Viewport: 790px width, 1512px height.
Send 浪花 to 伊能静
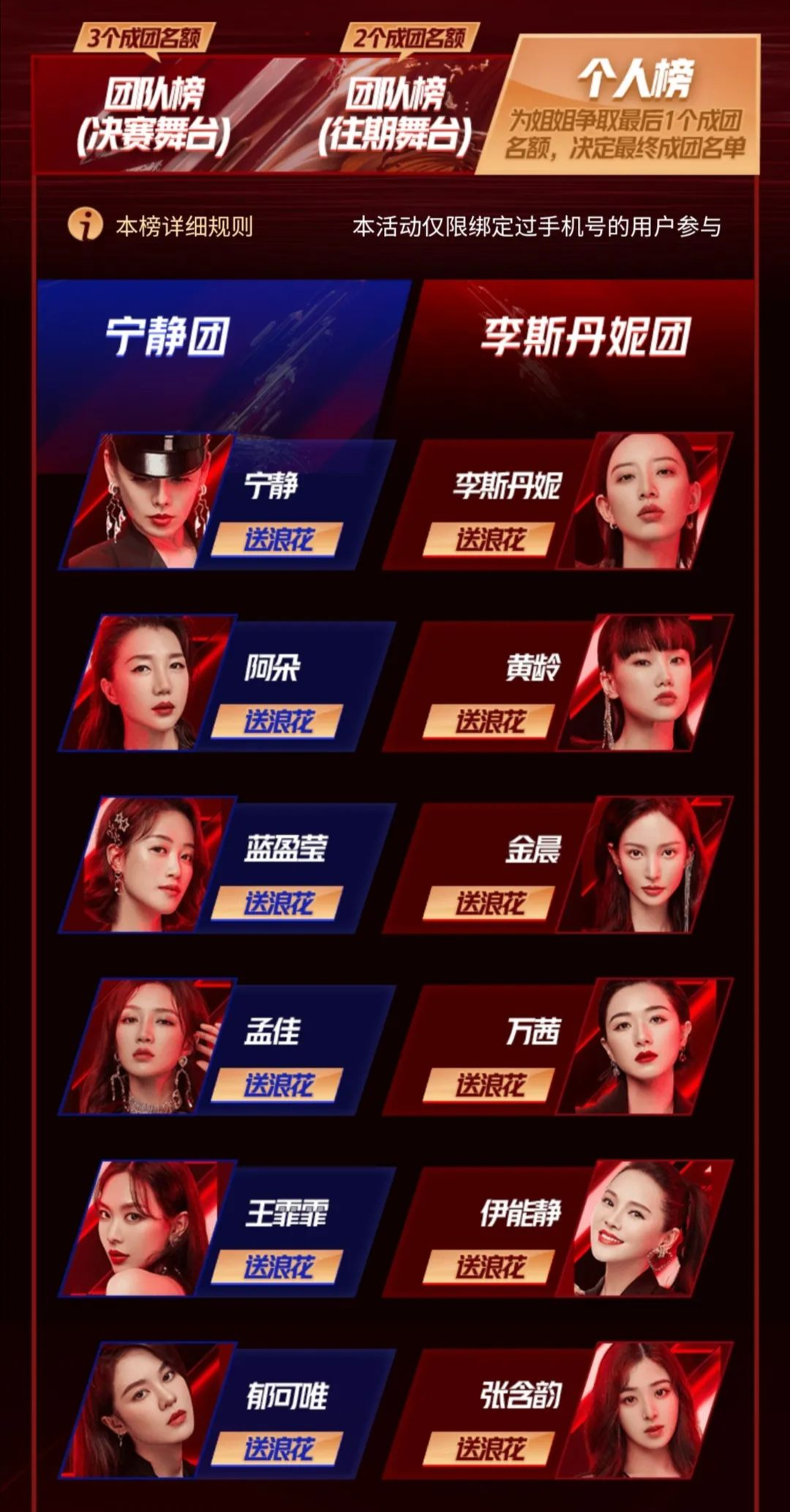489,1266
